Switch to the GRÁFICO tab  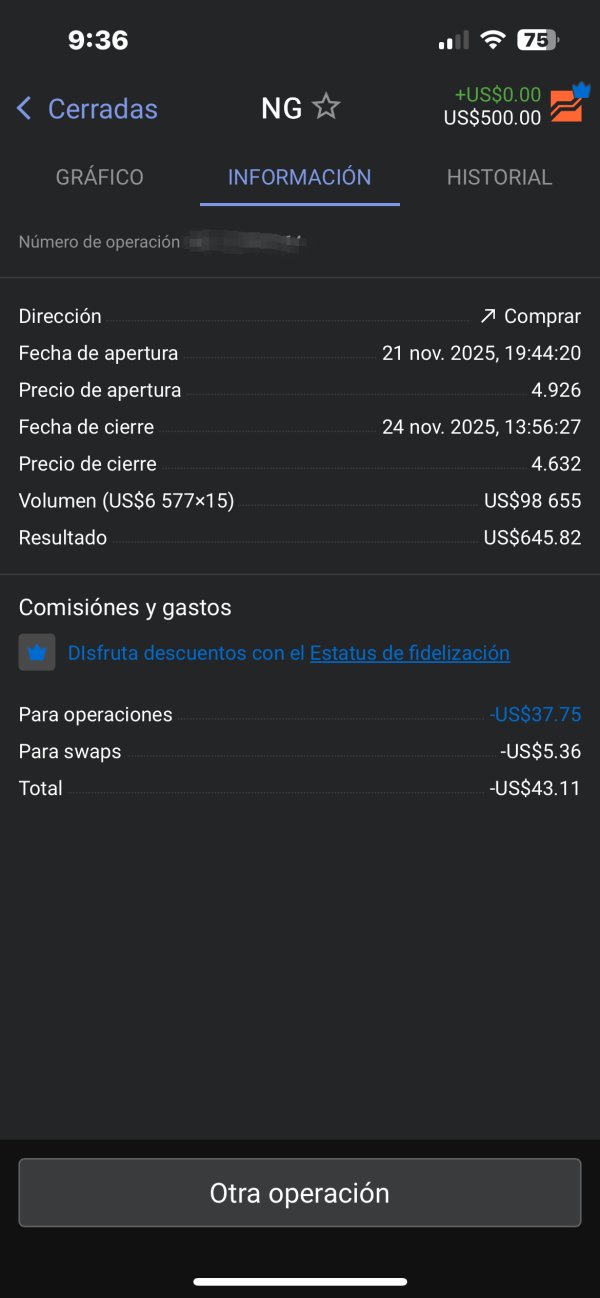click(x=100, y=177)
